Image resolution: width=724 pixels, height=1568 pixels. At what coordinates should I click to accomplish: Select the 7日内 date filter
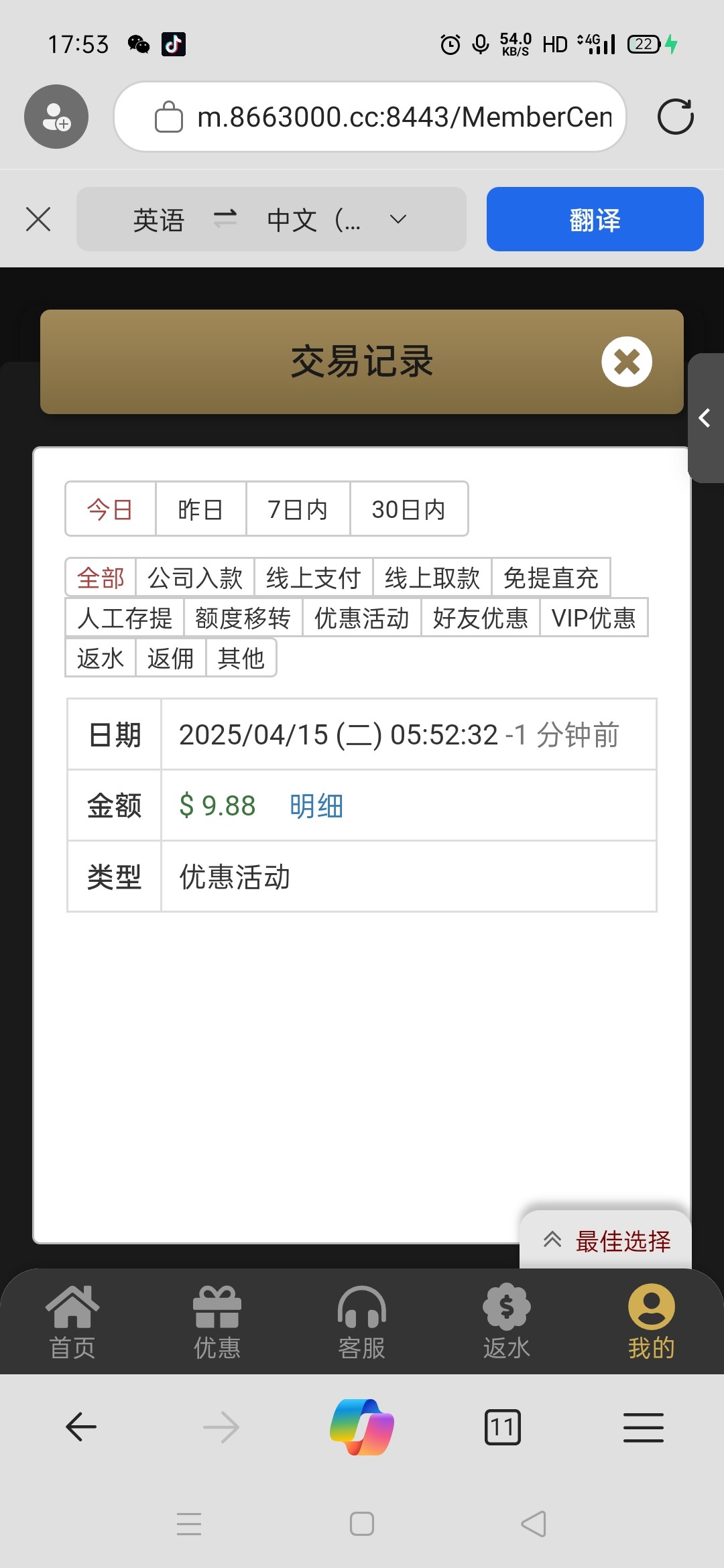[298, 509]
